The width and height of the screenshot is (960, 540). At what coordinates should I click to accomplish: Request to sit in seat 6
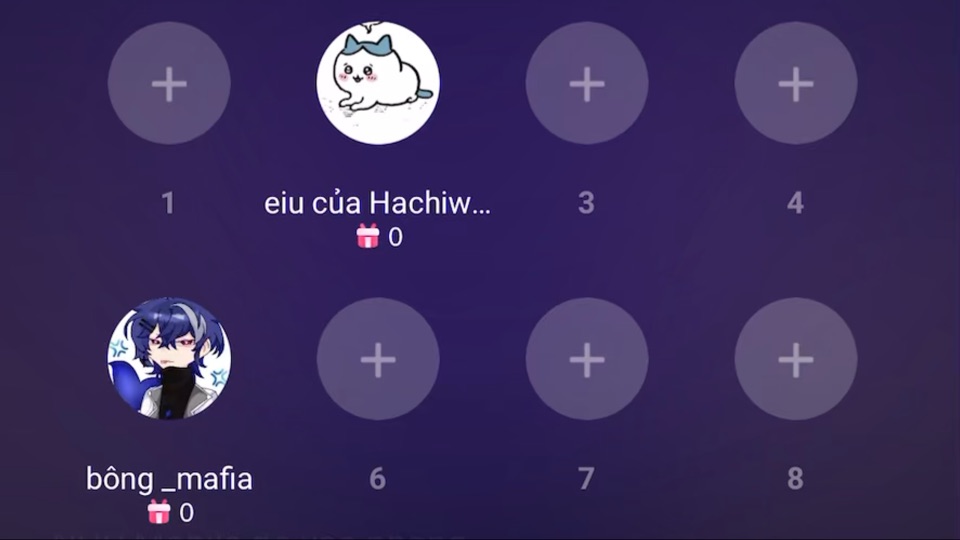click(378, 359)
